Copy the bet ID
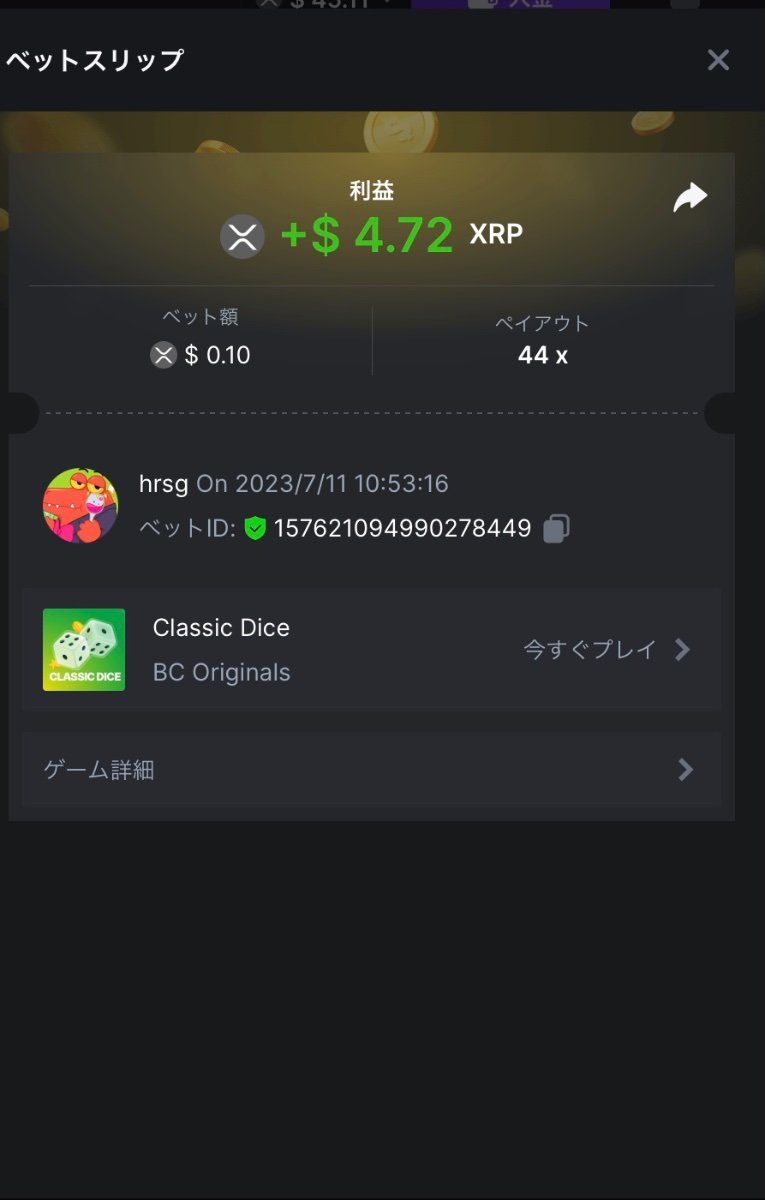The image size is (765, 1200). tap(557, 529)
